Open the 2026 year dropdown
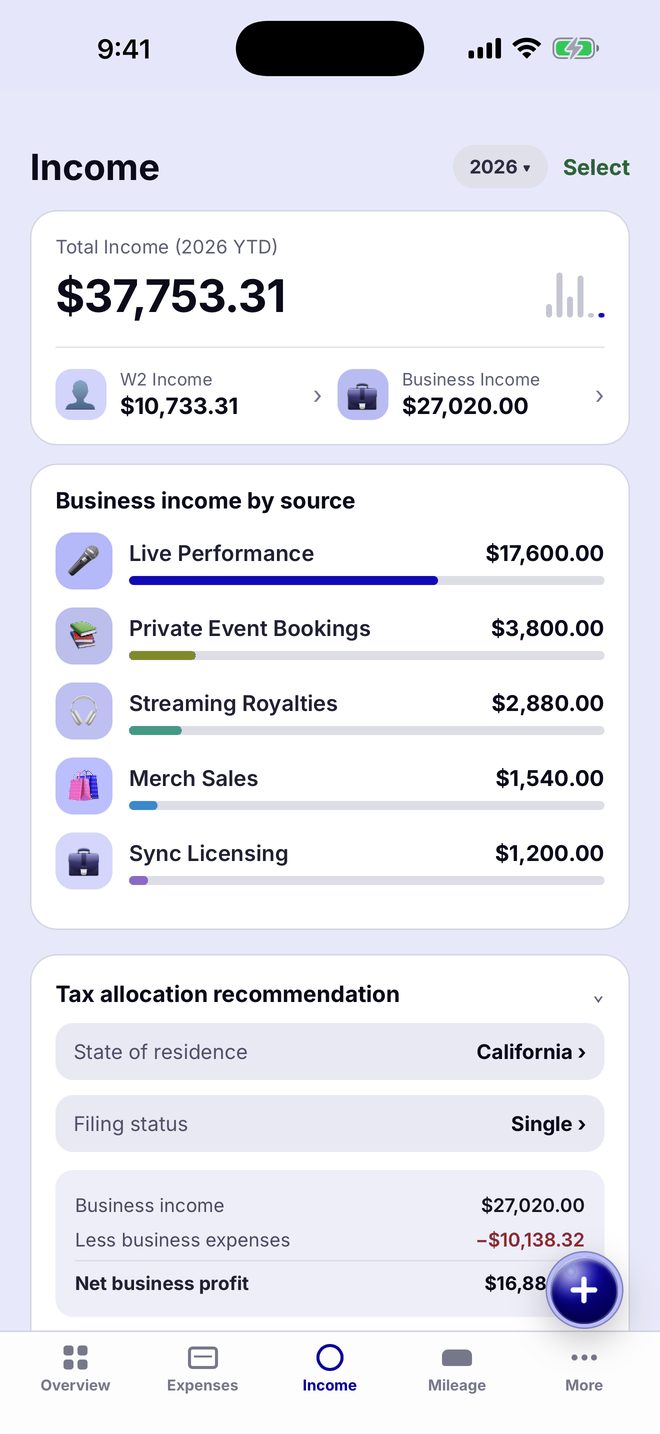Image resolution: width=660 pixels, height=1434 pixels. 500,167
